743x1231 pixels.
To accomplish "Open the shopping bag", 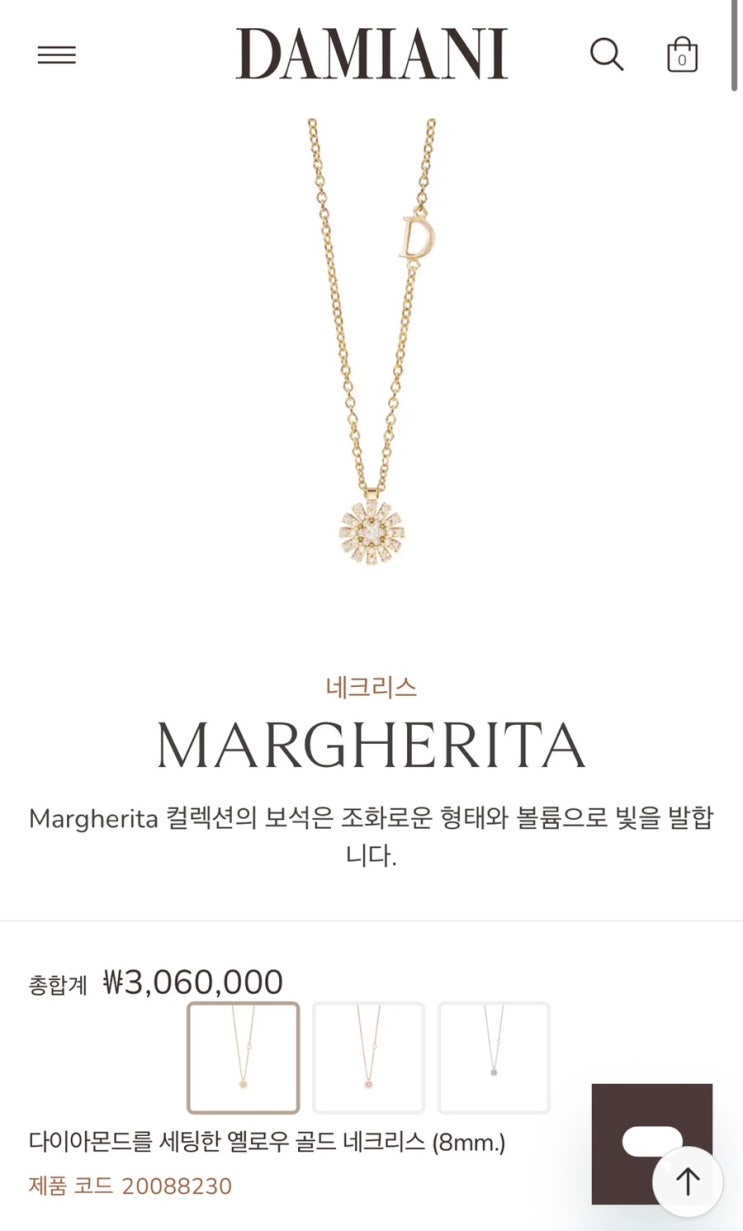I will tap(682, 54).
